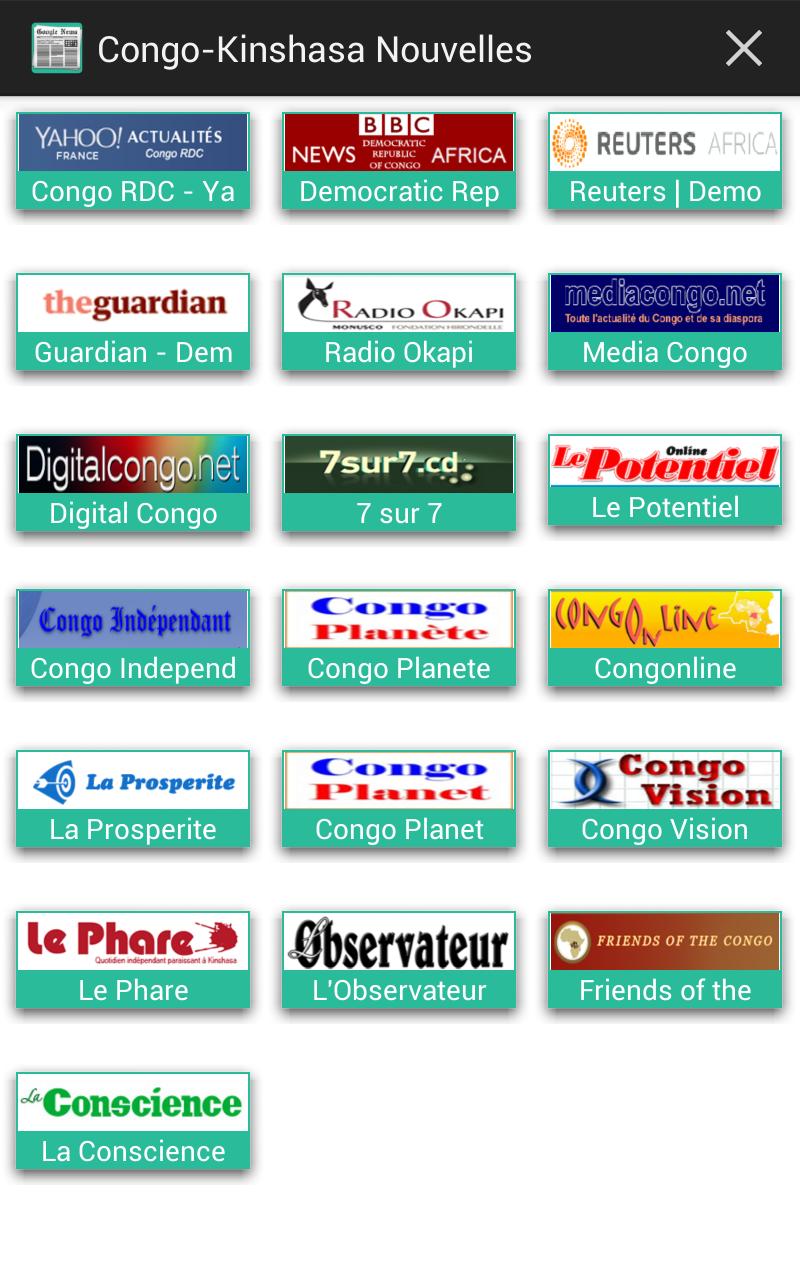
Task: Open the 7 sur 7 tile
Action: coord(399,483)
